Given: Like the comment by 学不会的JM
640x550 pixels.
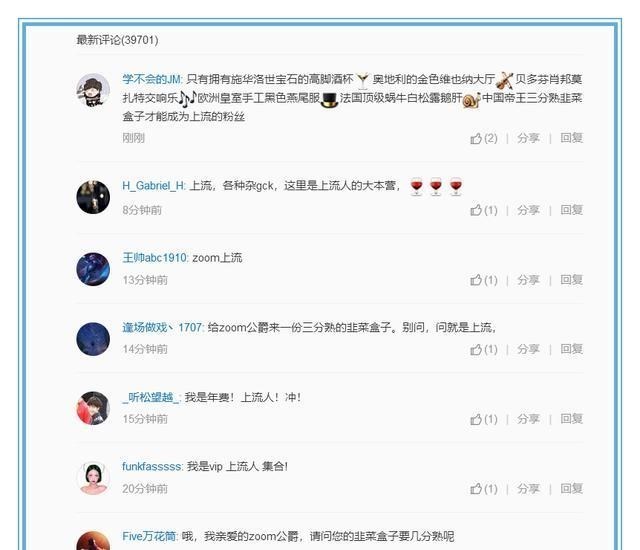Looking at the screenshot, I should point(484,138).
